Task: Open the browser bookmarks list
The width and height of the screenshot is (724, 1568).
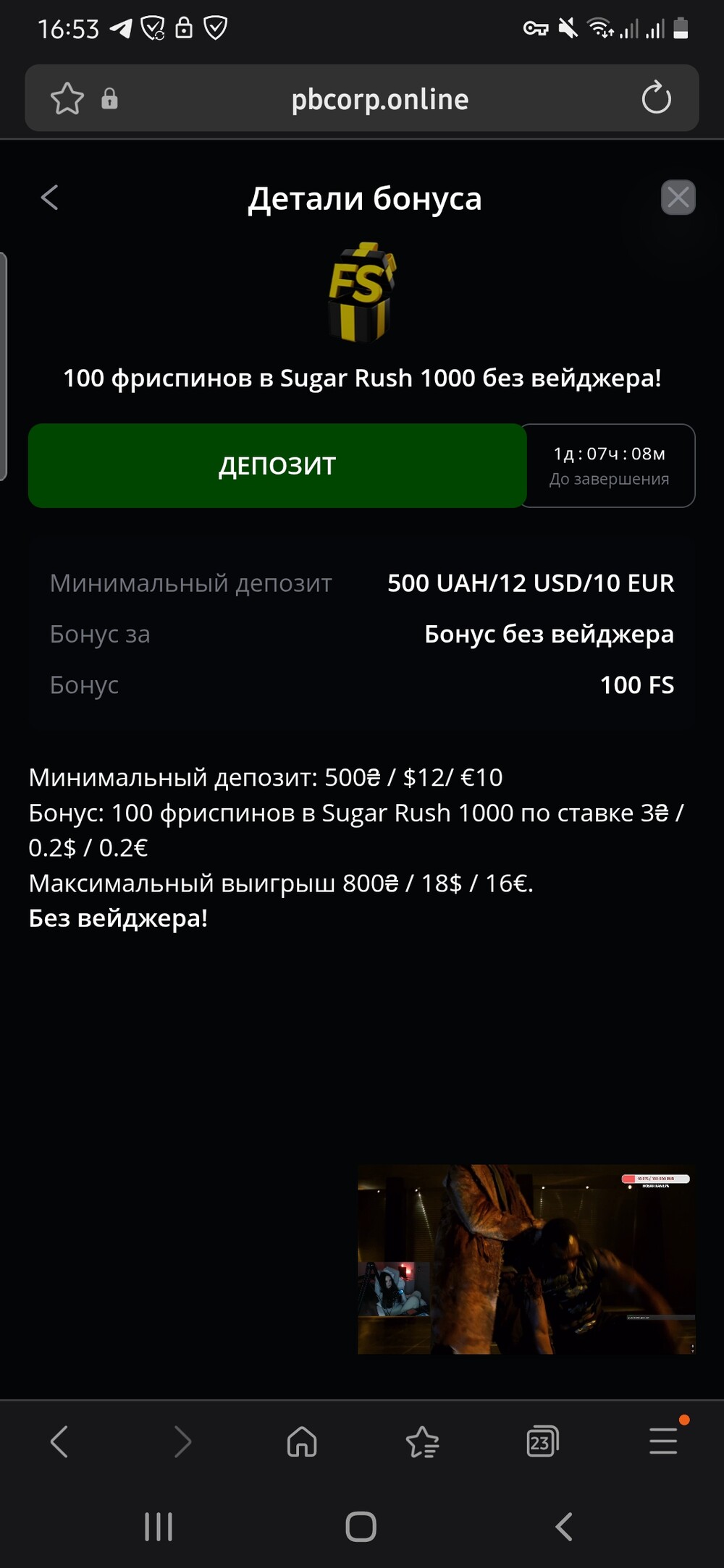Action: point(422,1441)
